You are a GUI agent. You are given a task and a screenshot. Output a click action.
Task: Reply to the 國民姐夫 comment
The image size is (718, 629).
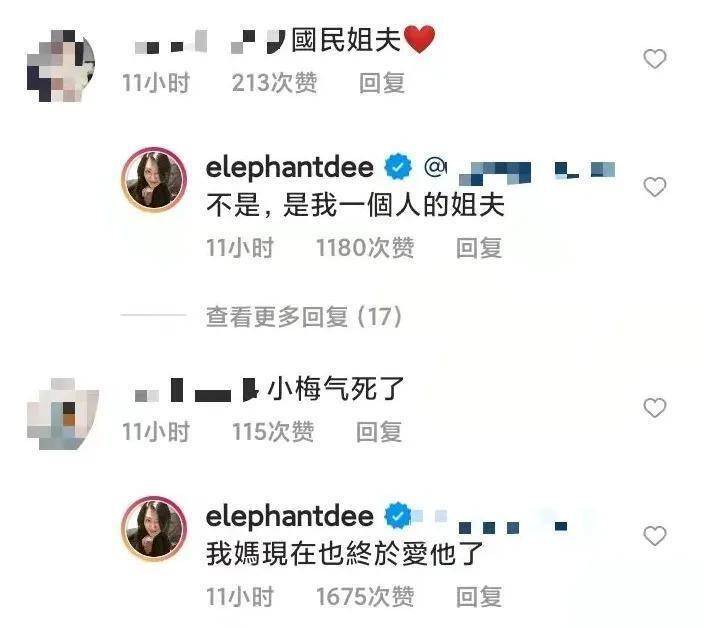coord(381,84)
